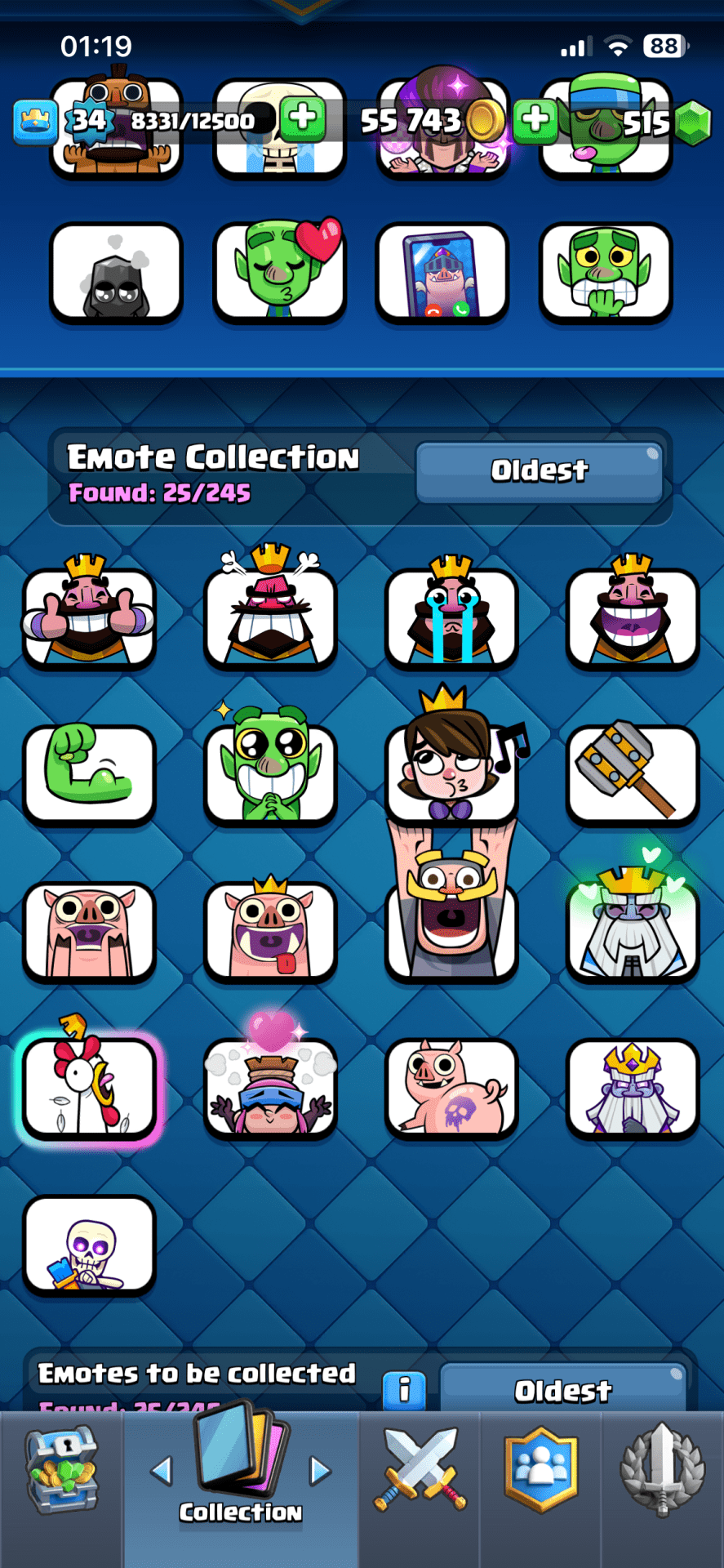Tap the goblin blowing a kiss deck emote
The height and width of the screenshot is (1568, 724).
click(279, 272)
